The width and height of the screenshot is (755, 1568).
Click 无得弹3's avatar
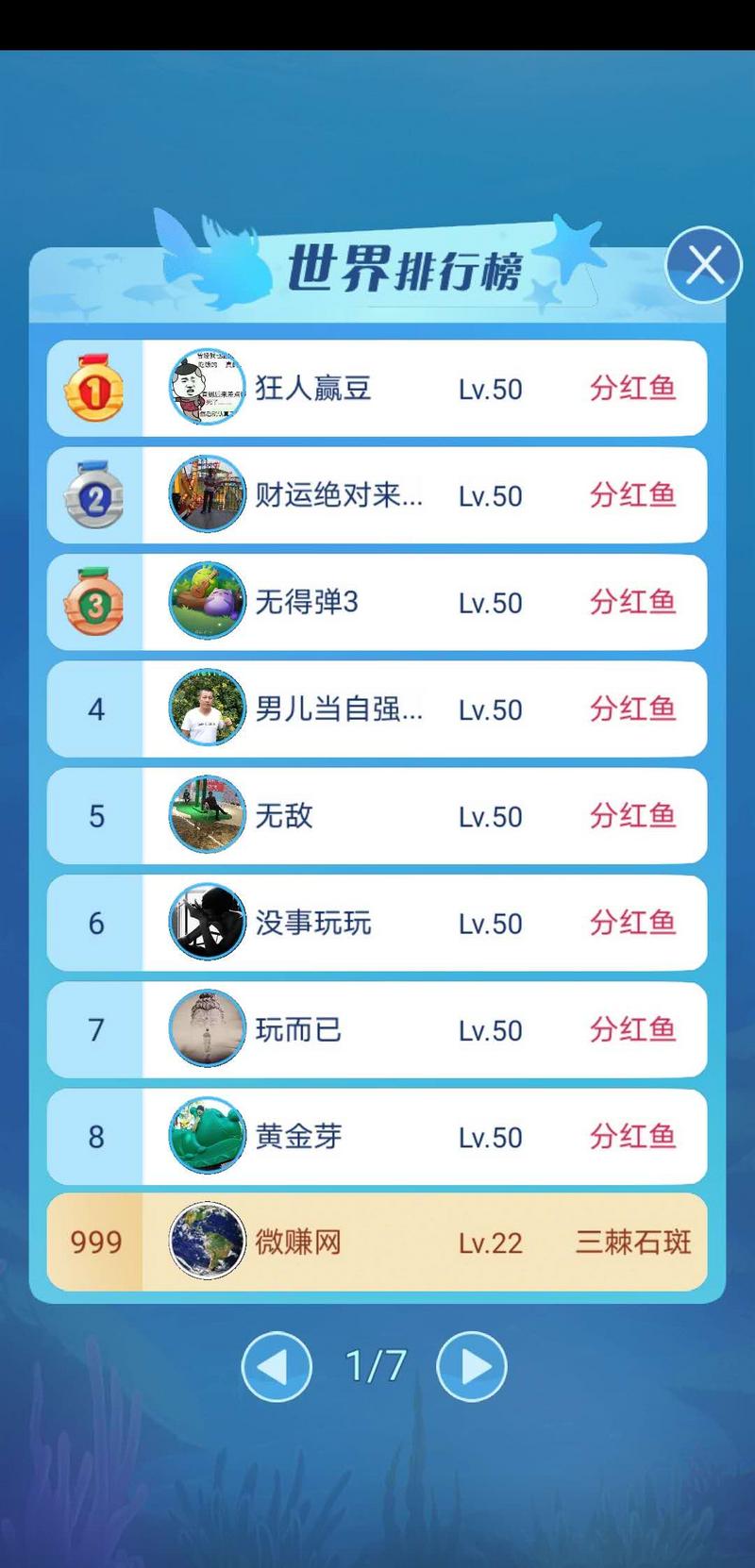click(207, 603)
